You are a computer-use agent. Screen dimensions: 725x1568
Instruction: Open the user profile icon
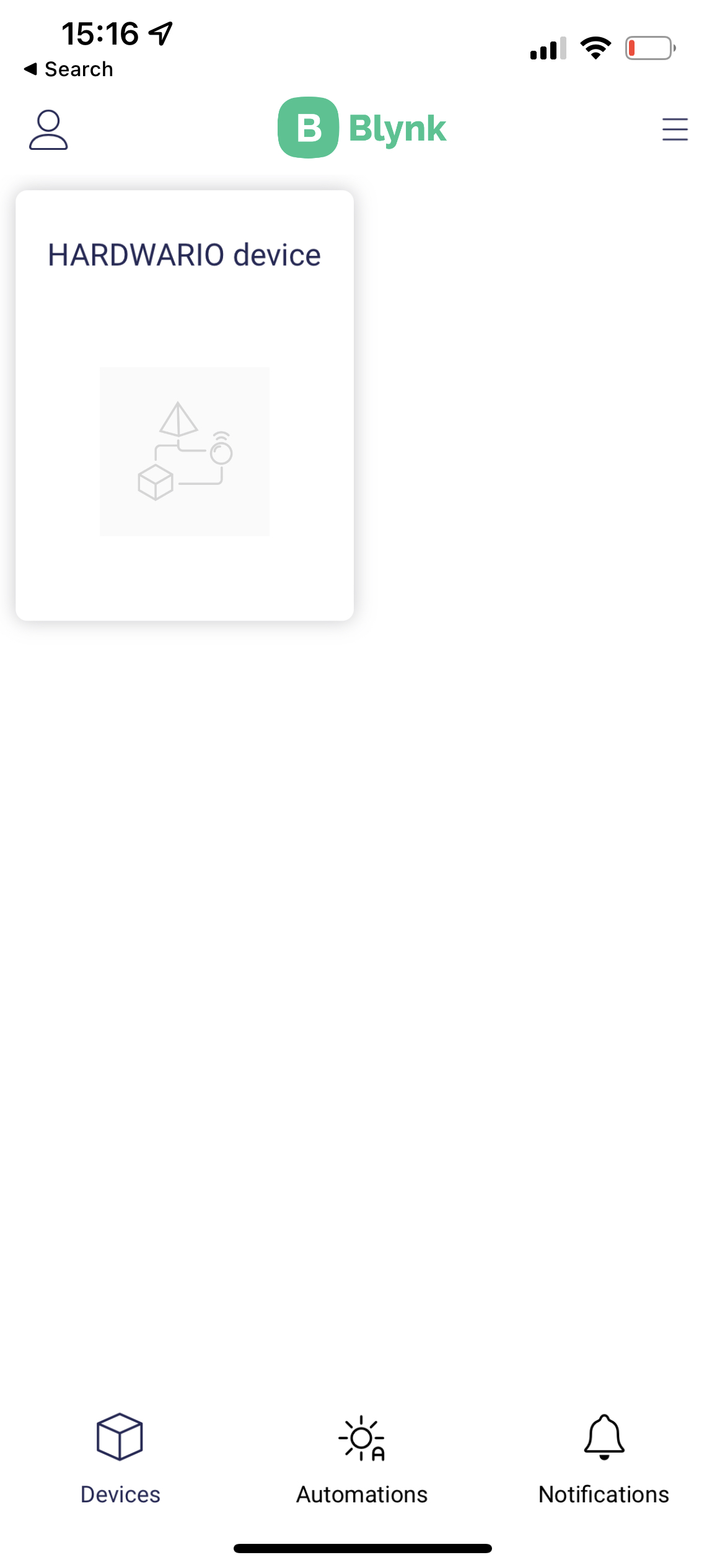pyautogui.click(x=48, y=130)
